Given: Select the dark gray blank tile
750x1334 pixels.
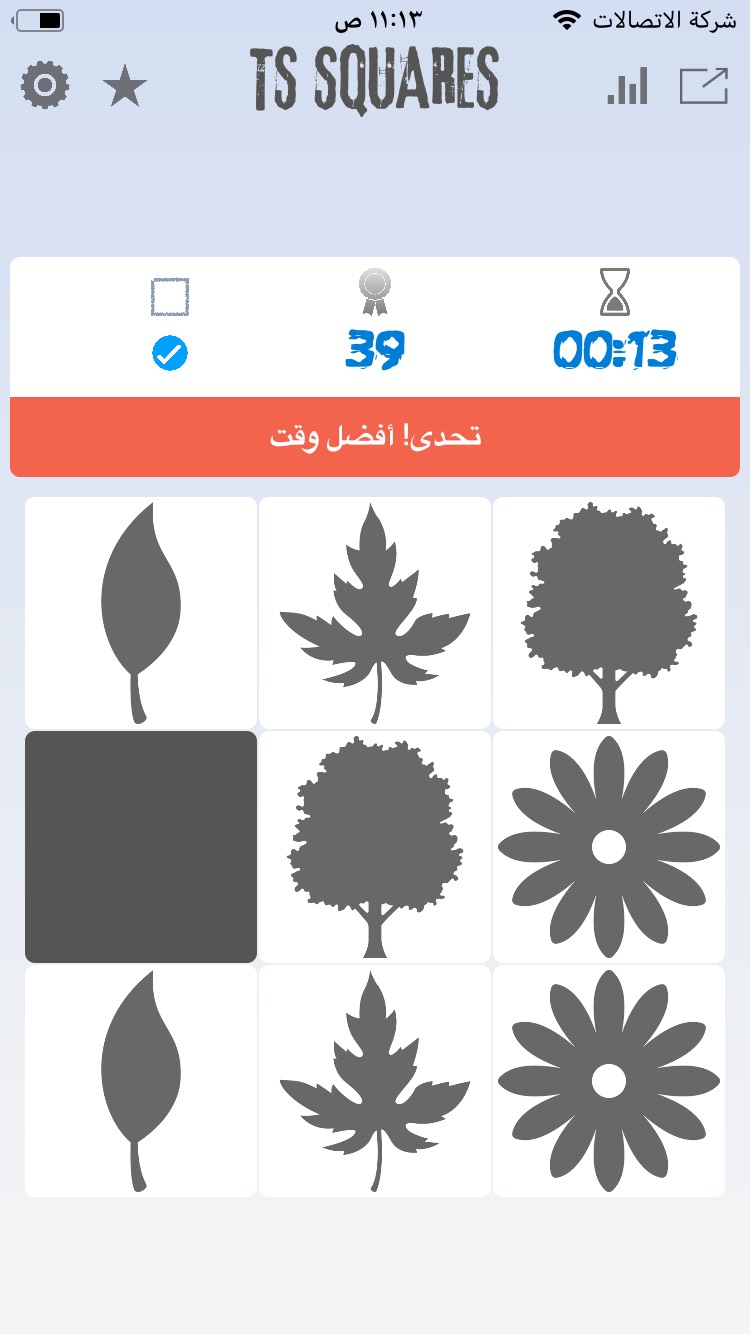Looking at the screenshot, I should point(141,847).
